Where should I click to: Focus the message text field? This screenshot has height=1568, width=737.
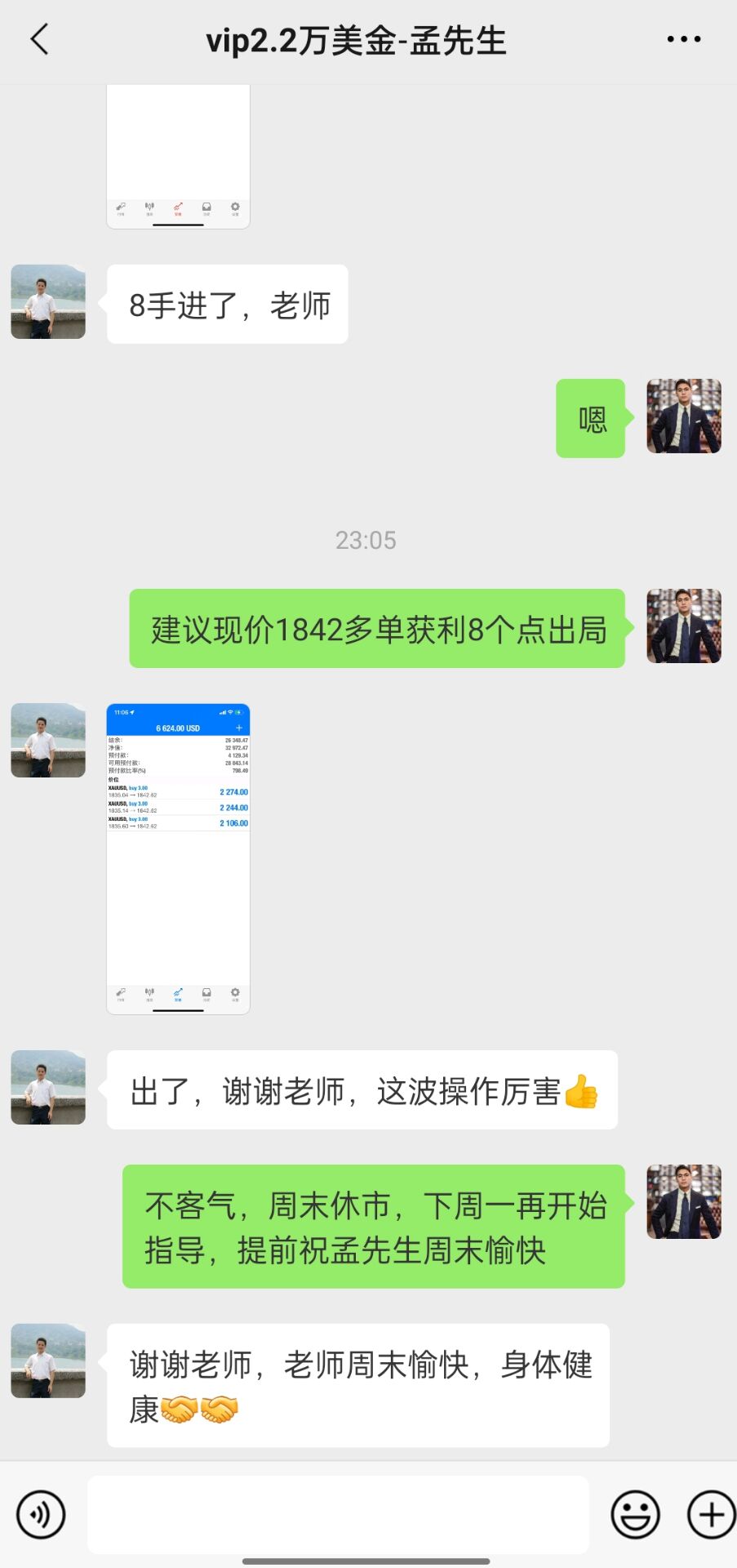click(x=338, y=1514)
